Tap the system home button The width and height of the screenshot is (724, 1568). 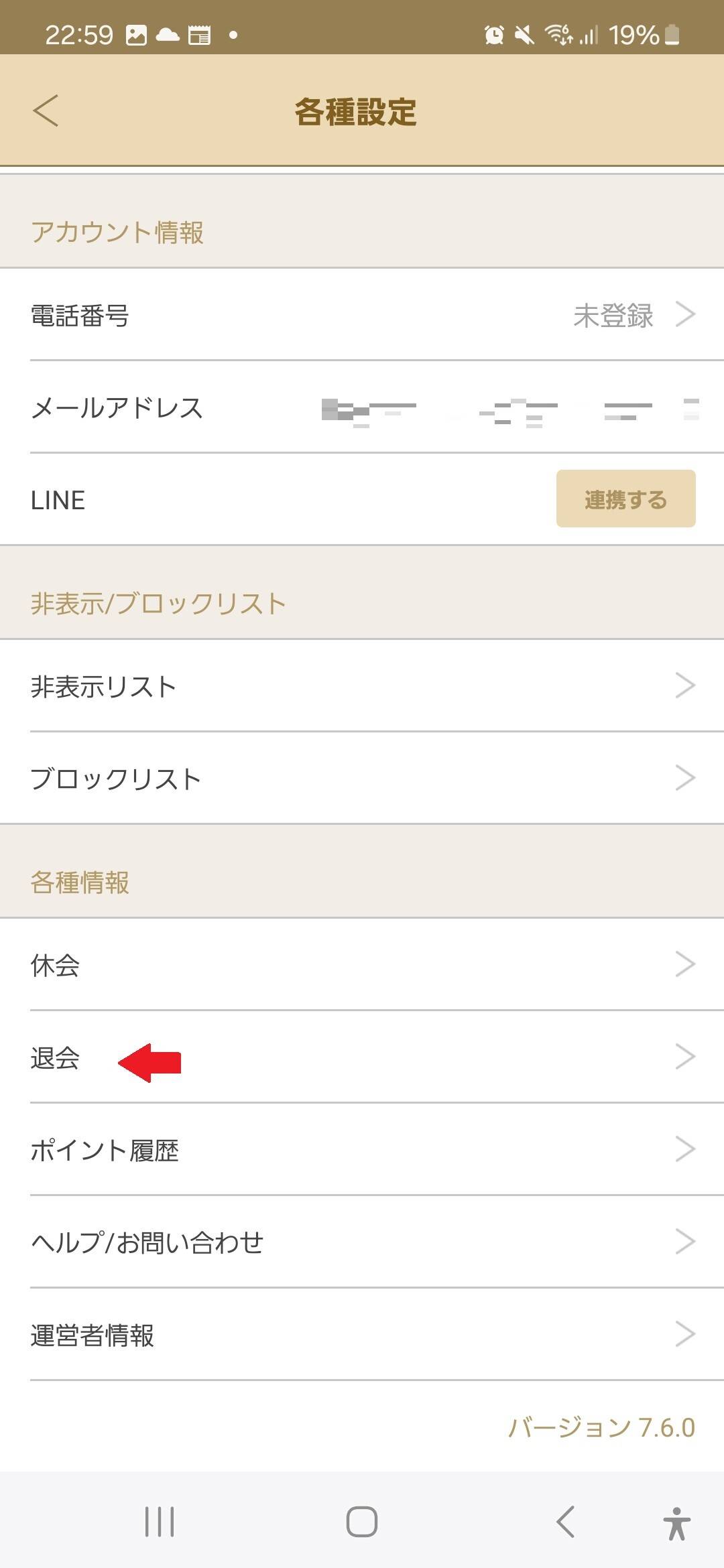tap(362, 1522)
